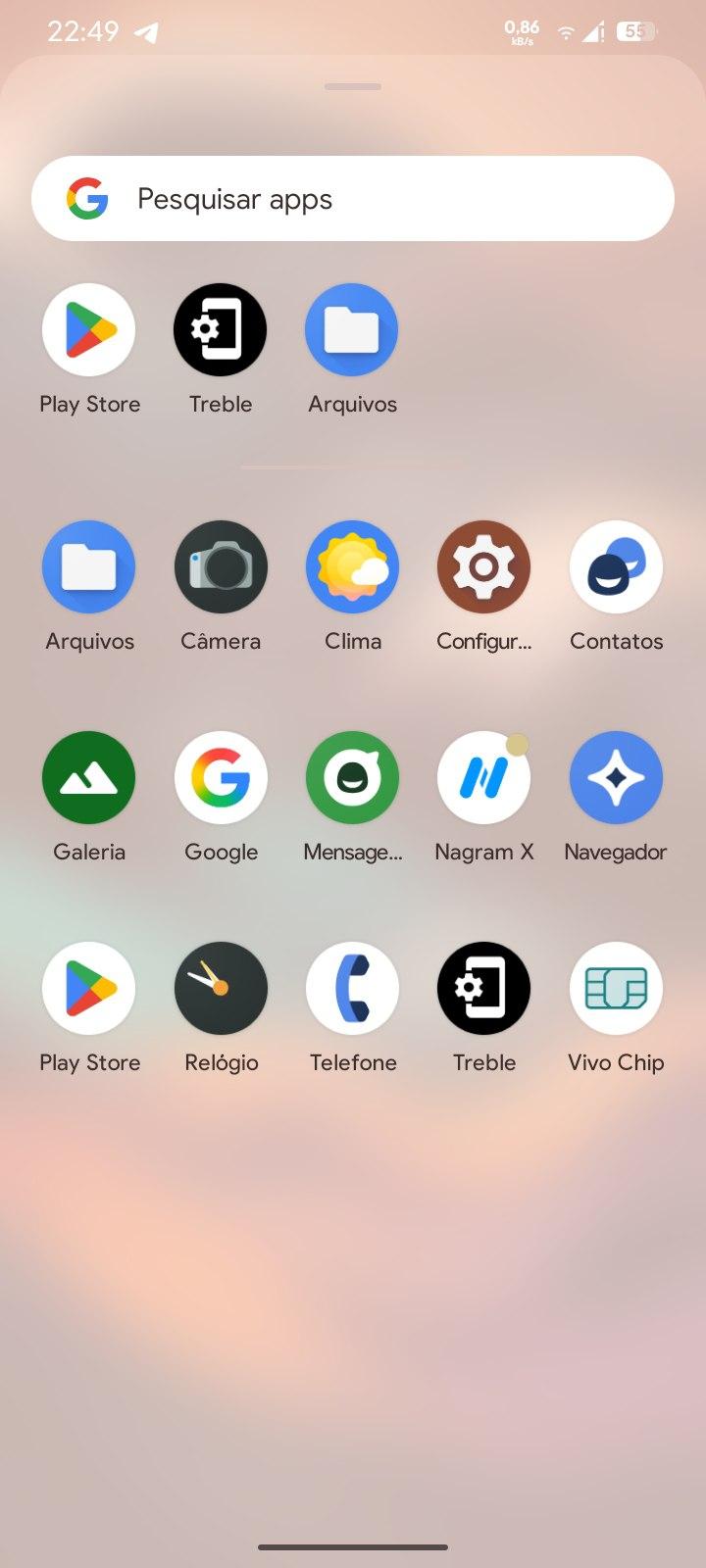
Task: Open Play Store from the suggested apps row
Action: click(x=89, y=330)
